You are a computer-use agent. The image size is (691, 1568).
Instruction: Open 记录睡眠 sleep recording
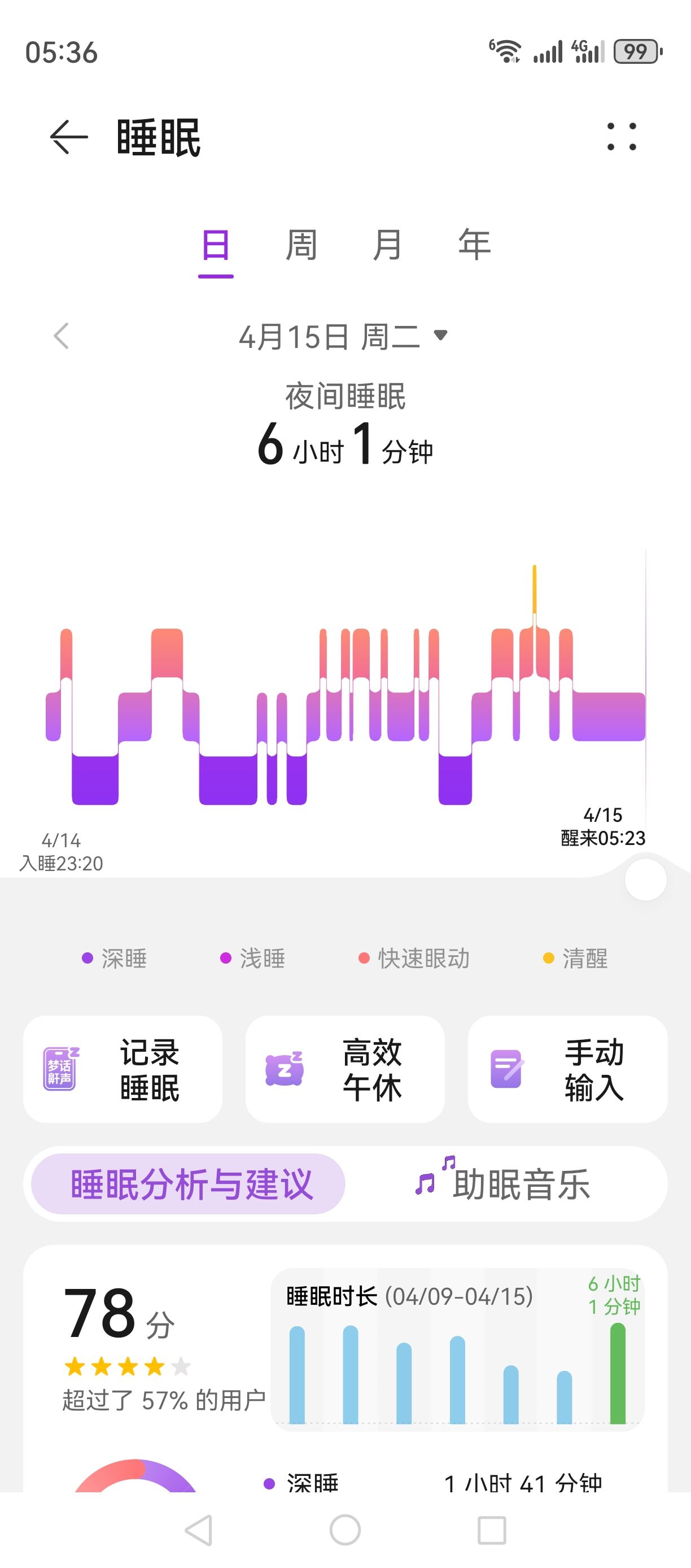123,1069
